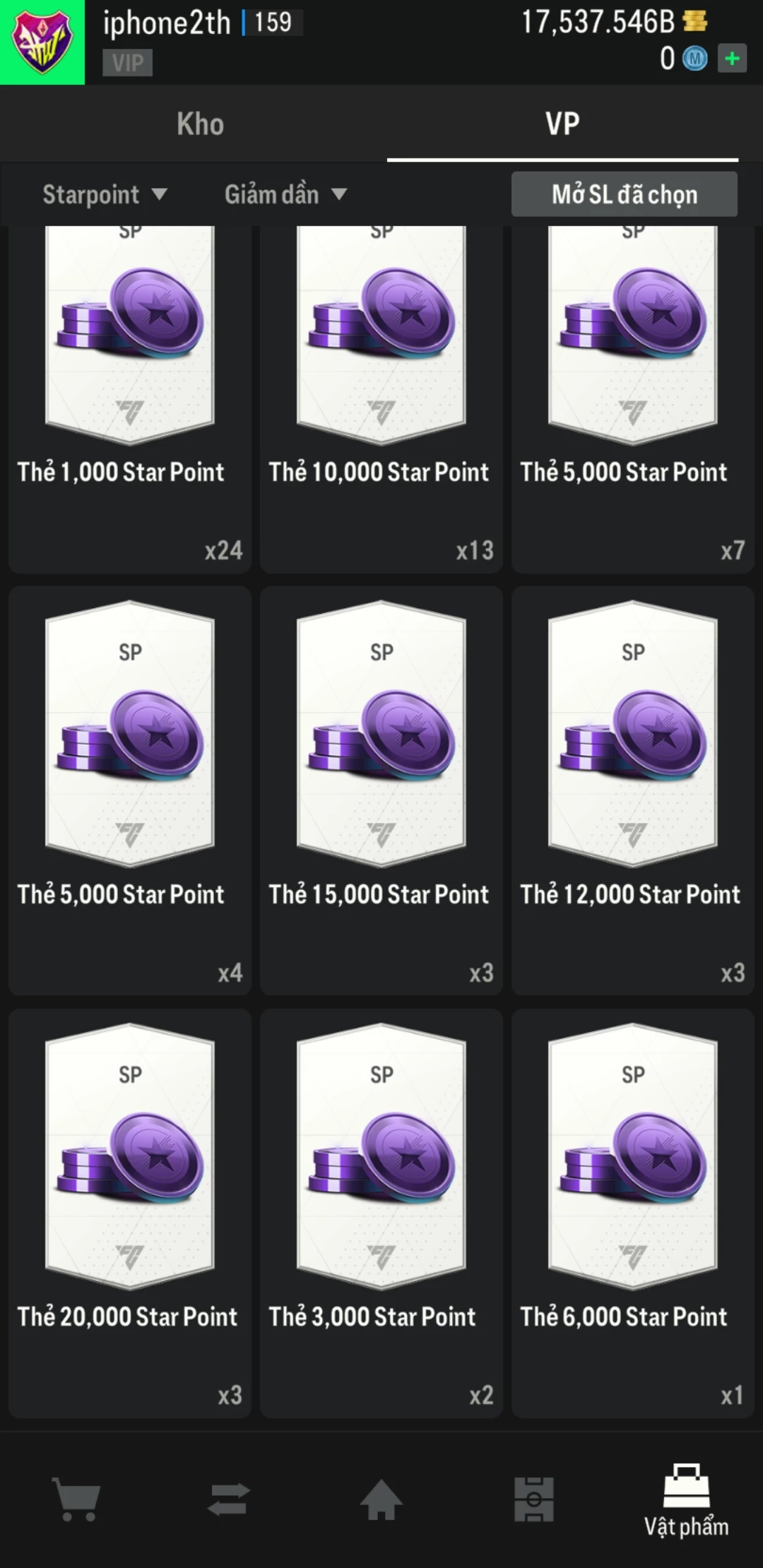Expand the Giảm dần sort dropdown
Image resolution: width=763 pixels, height=1568 pixels.
[x=285, y=194]
